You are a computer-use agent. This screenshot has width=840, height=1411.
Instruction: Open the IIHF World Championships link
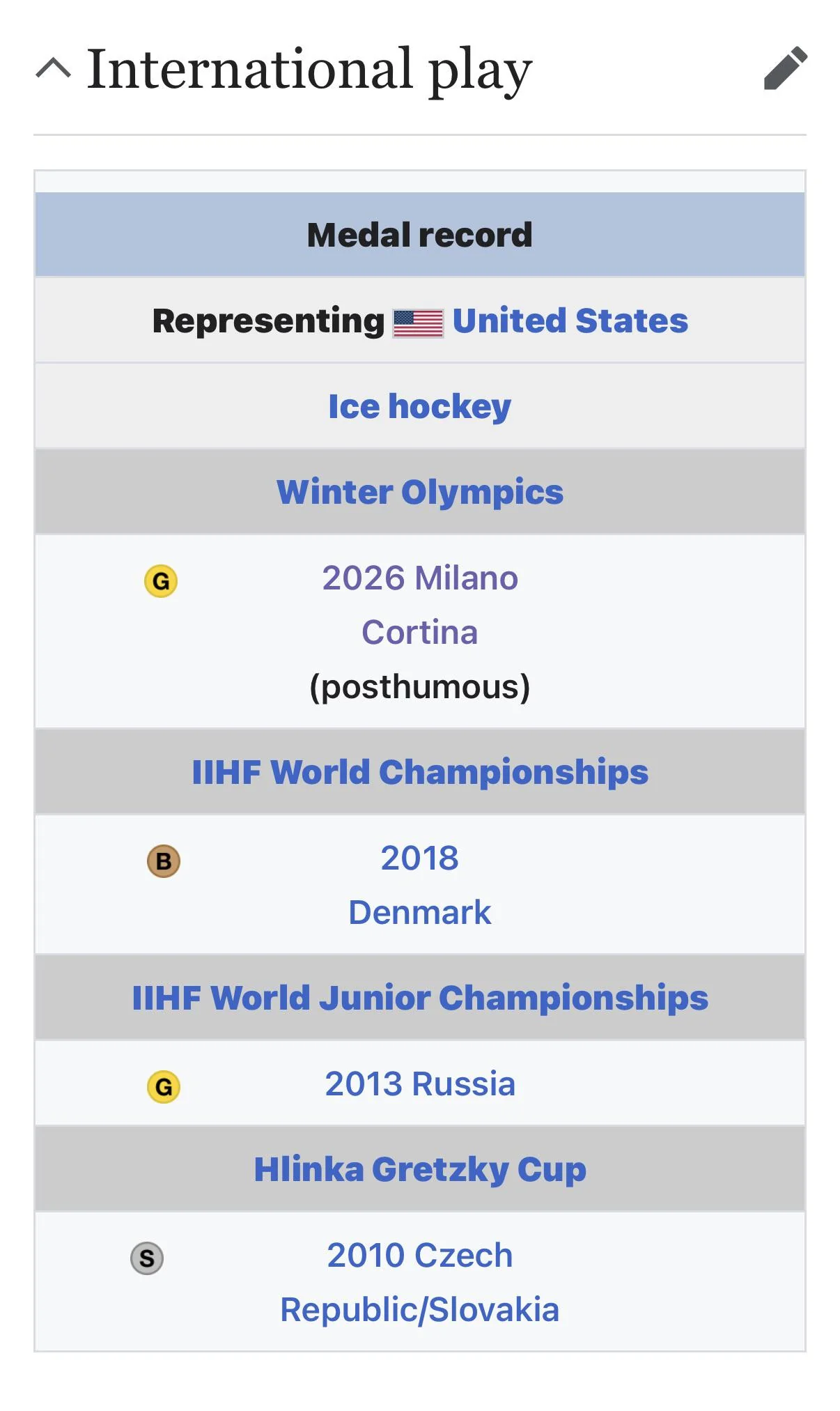click(420, 772)
